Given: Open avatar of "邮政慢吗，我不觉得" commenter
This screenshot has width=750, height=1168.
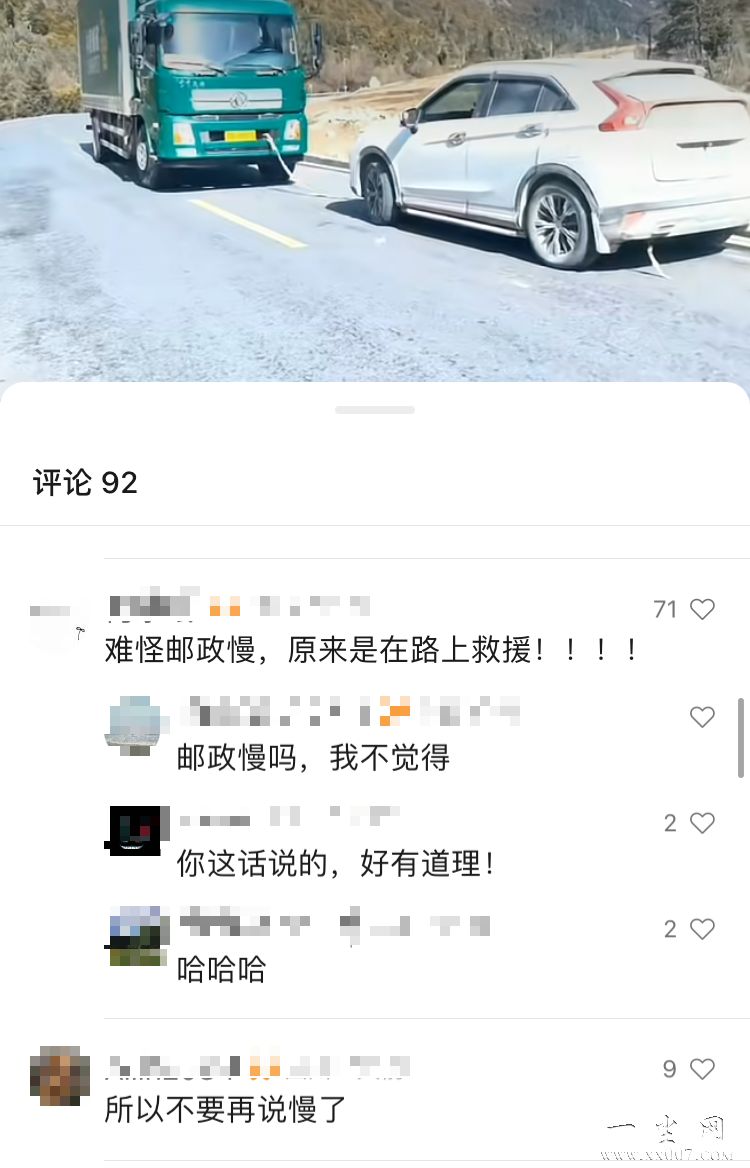Looking at the screenshot, I should 134,724.
